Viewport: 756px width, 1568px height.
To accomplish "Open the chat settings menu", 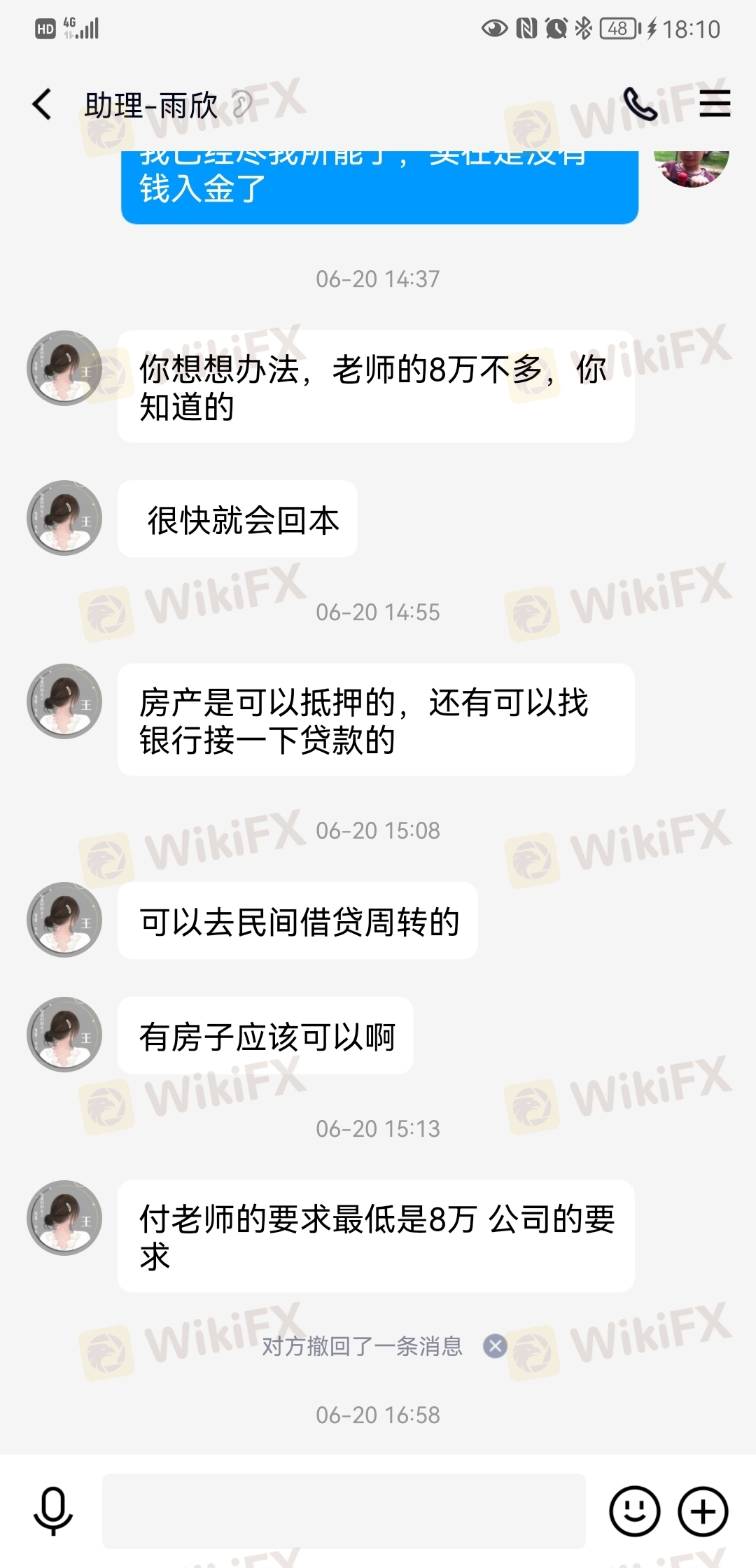I will click(x=714, y=104).
